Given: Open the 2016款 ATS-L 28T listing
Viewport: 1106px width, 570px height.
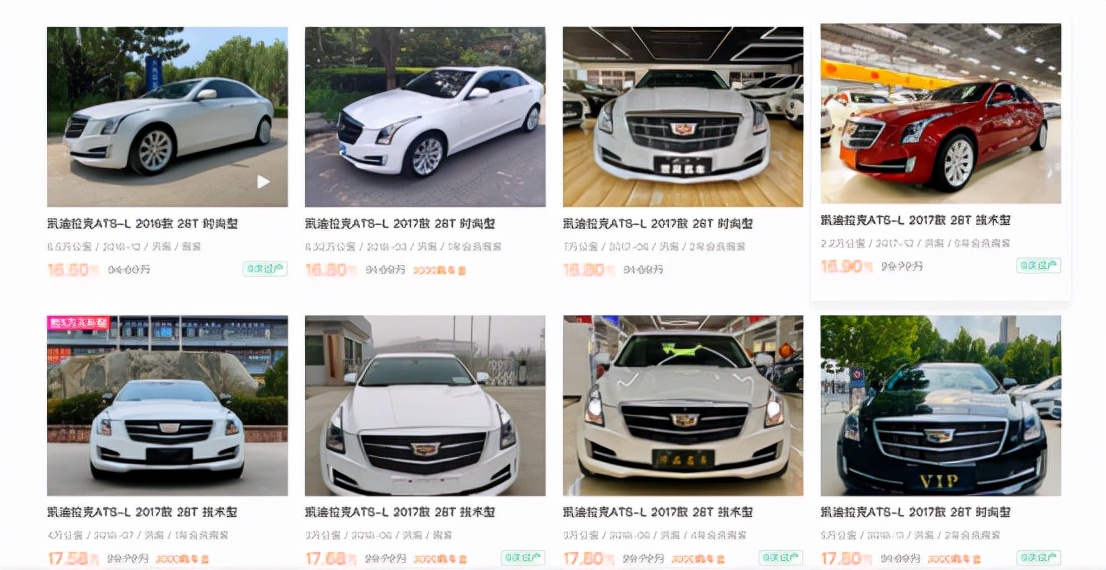Looking at the screenshot, I should point(167,117).
